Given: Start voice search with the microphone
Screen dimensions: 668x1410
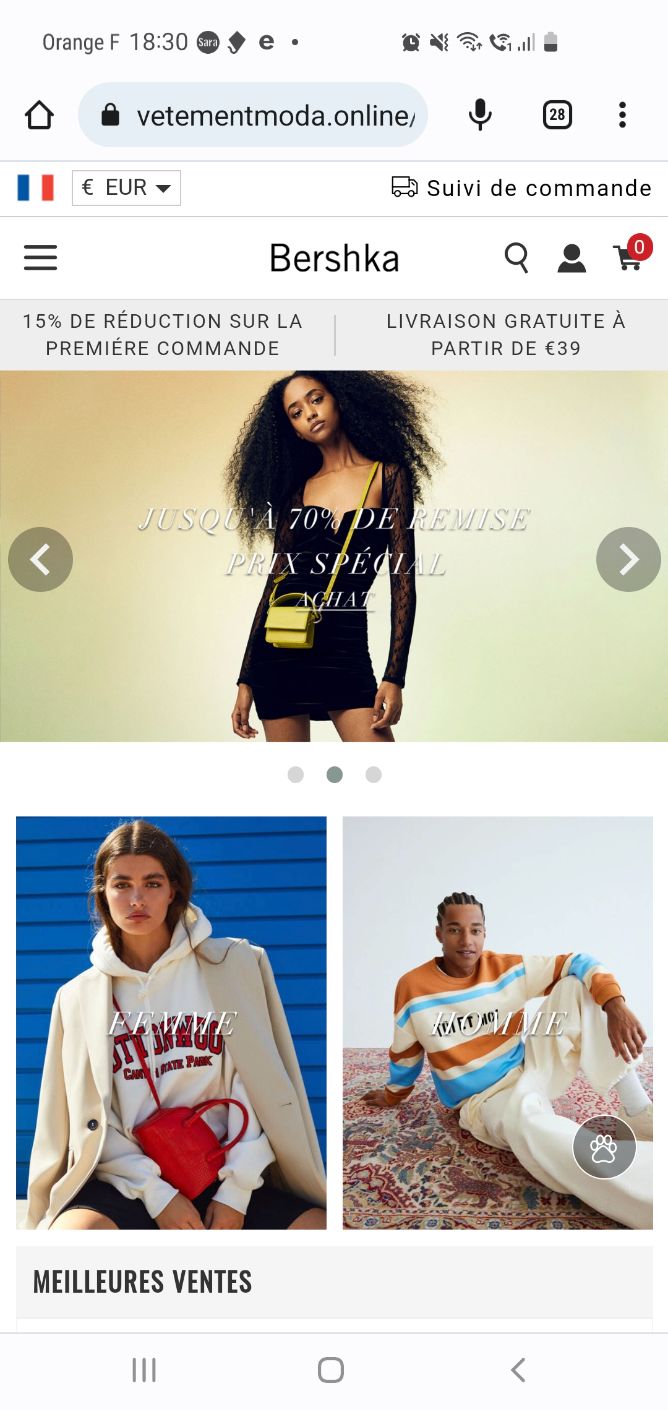Looking at the screenshot, I should click(x=480, y=116).
